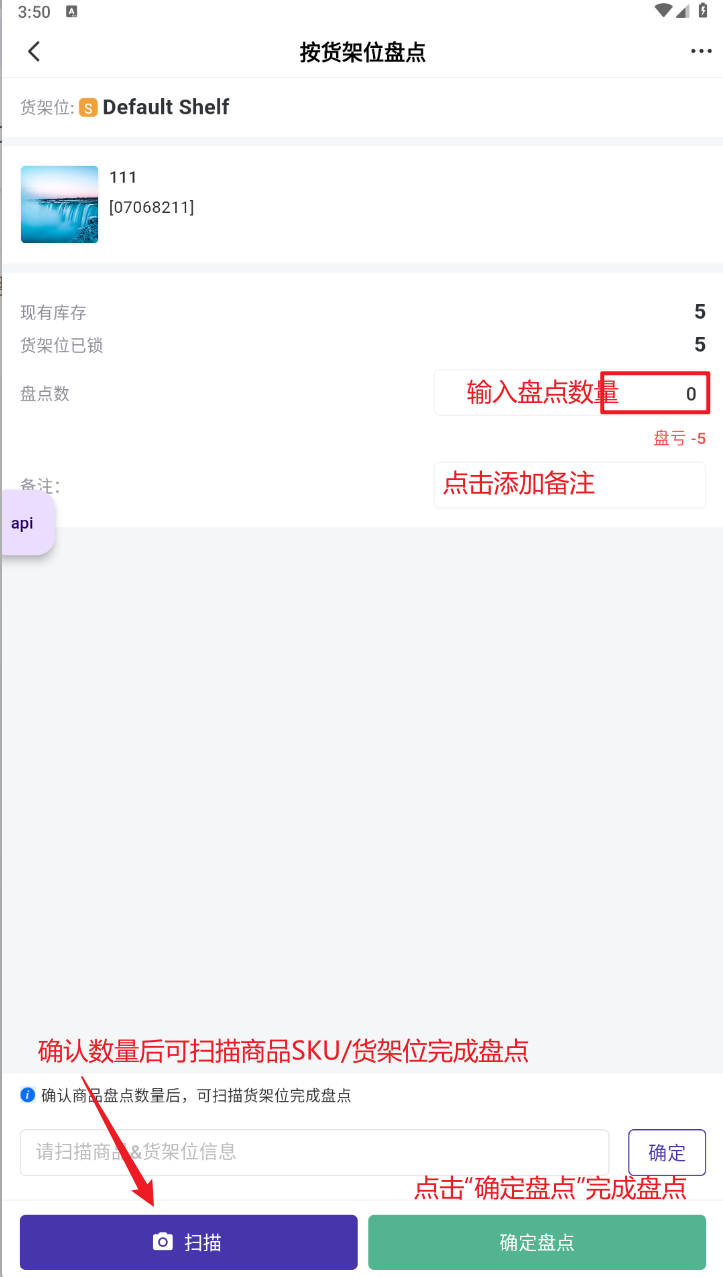Tap the 备注 remarks input field
This screenshot has height=1277, width=723.
tap(570, 485)
